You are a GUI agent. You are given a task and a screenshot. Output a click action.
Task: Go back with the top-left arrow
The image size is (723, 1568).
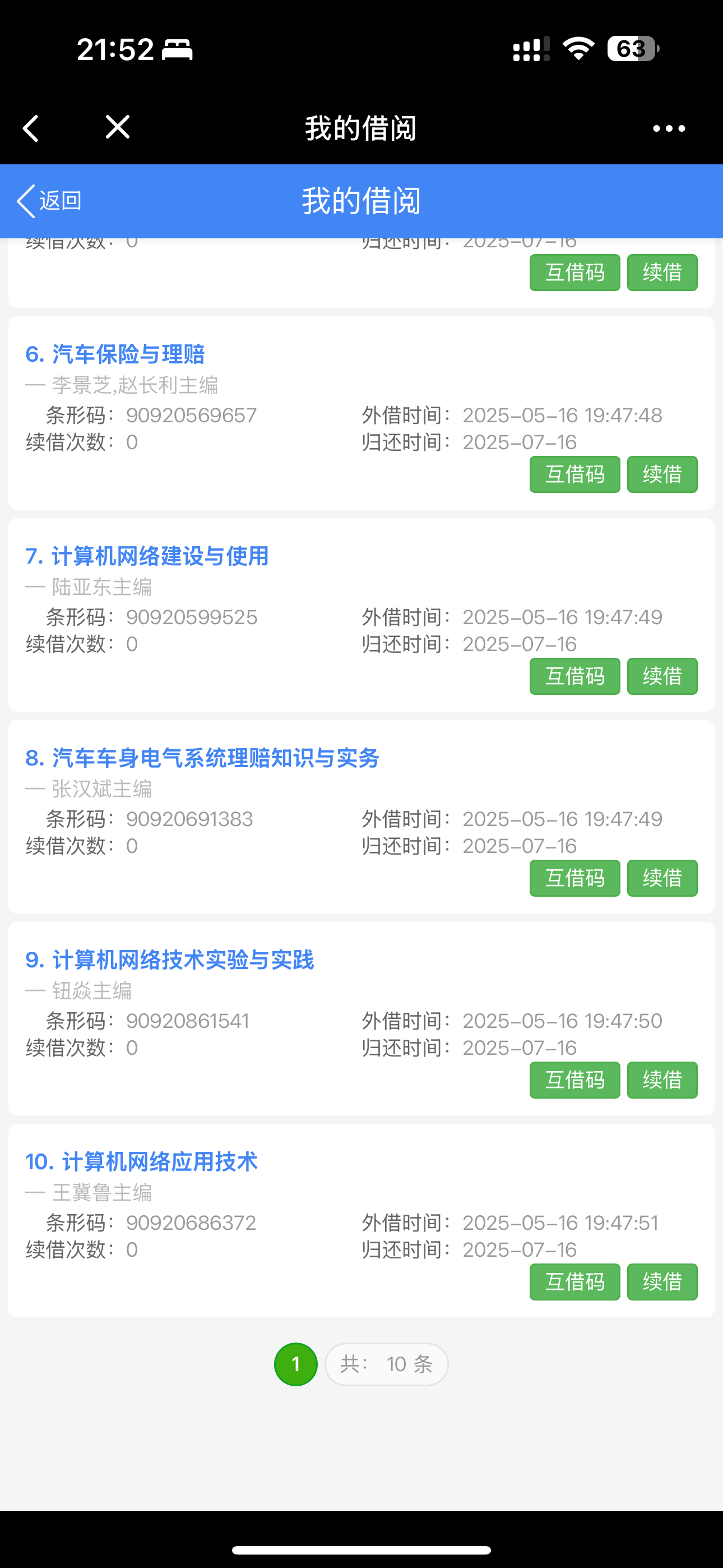[x=30, y=128]
